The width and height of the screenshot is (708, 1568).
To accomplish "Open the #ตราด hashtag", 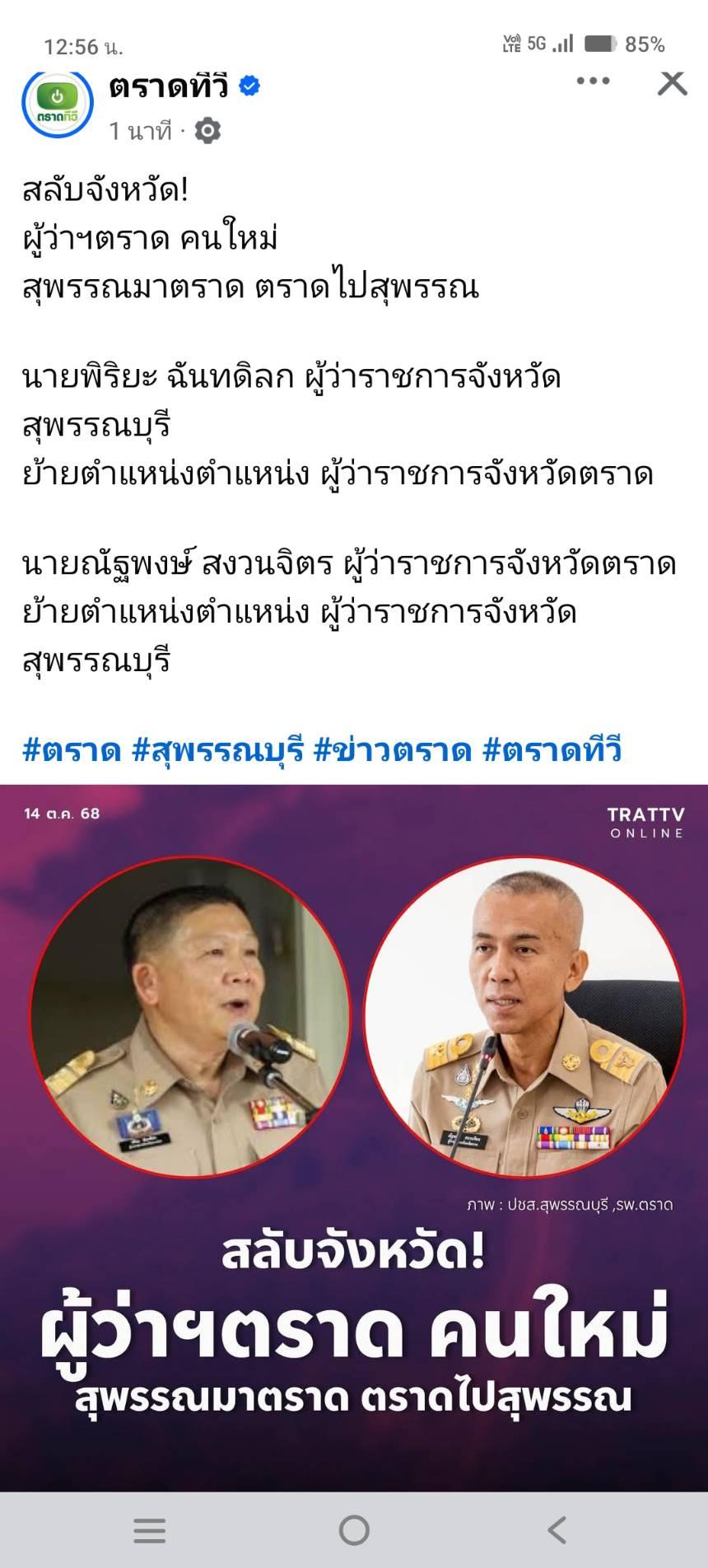I will (x=72, y=750).
